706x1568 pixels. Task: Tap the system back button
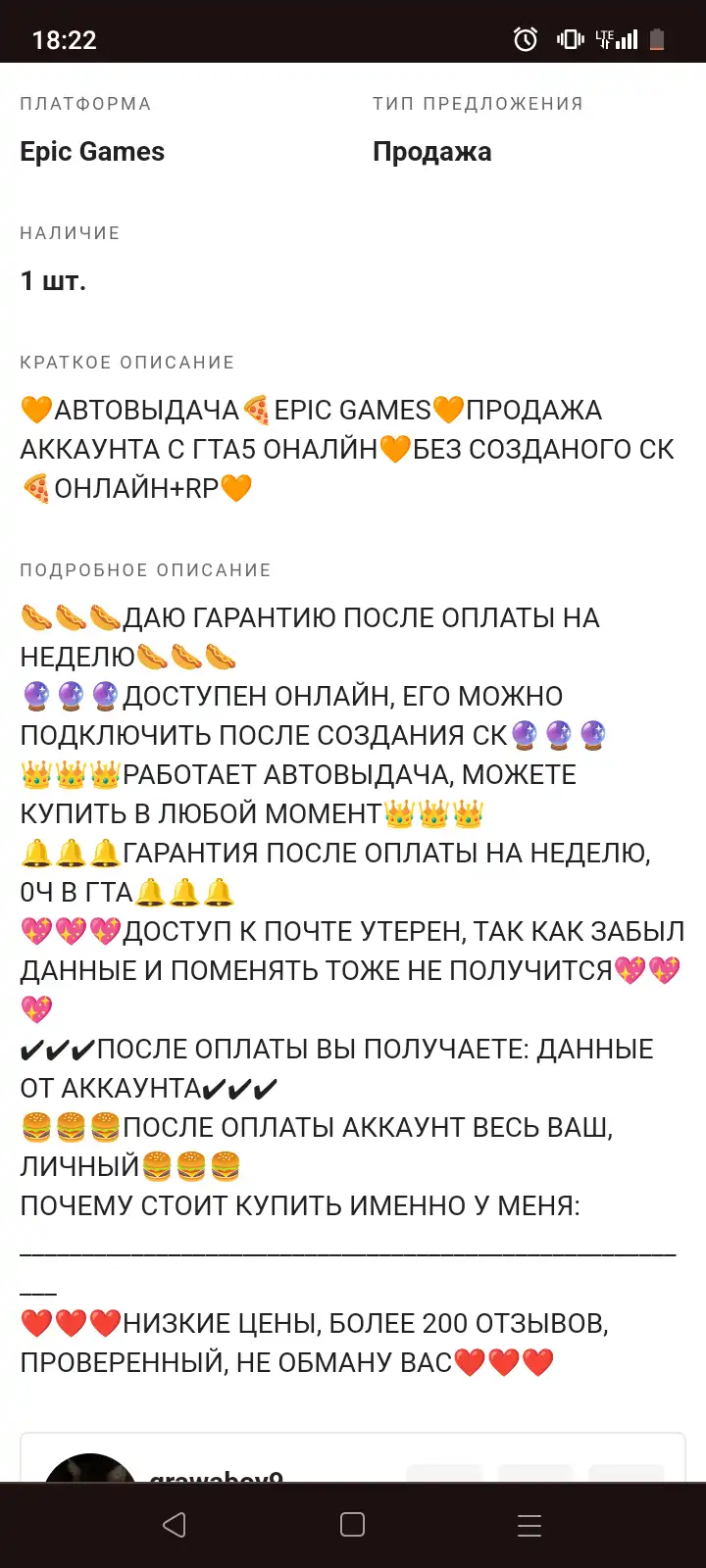tap(175, 1525)
